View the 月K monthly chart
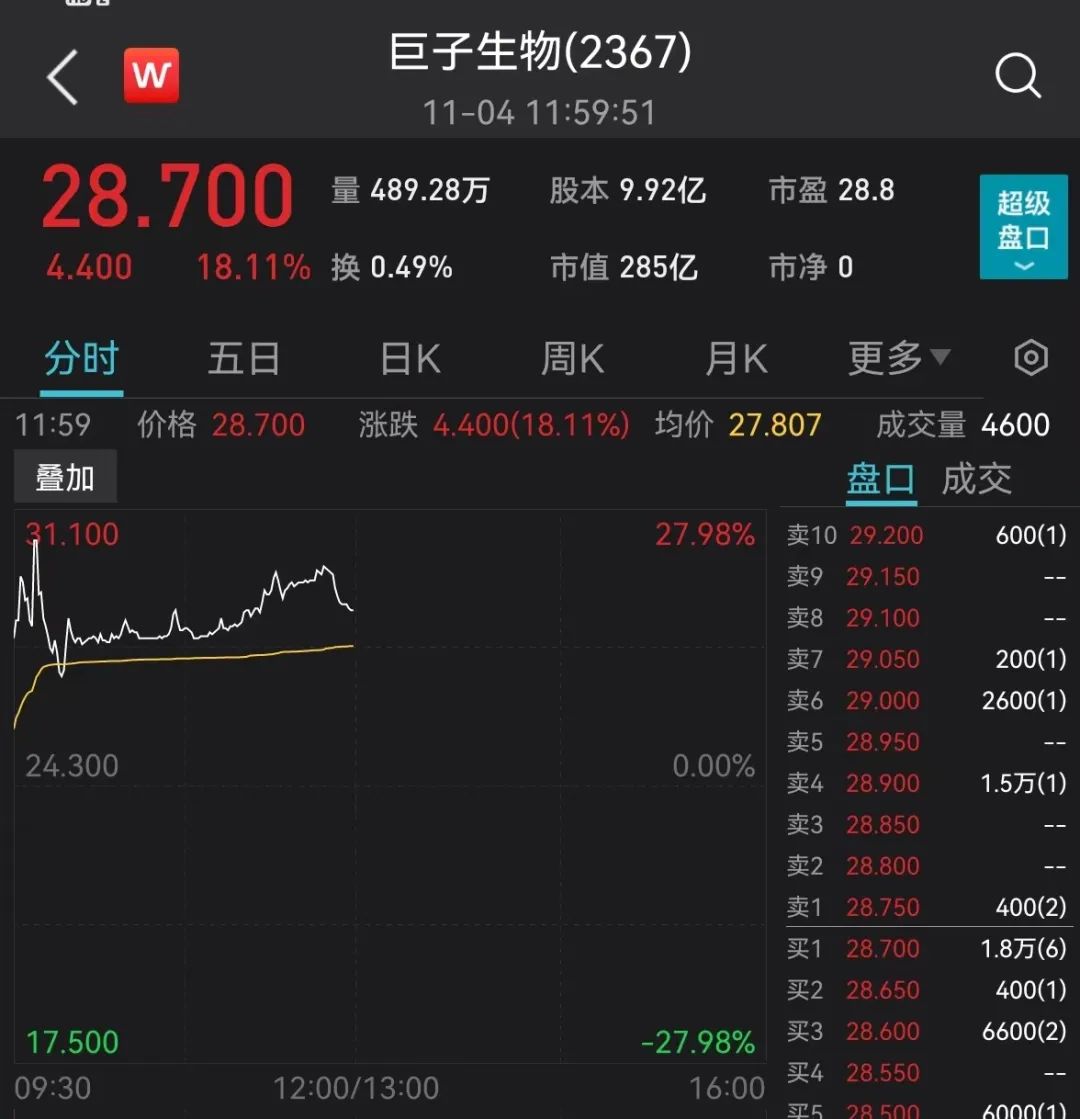The image size is (1080, 1119). pos(736,359)
